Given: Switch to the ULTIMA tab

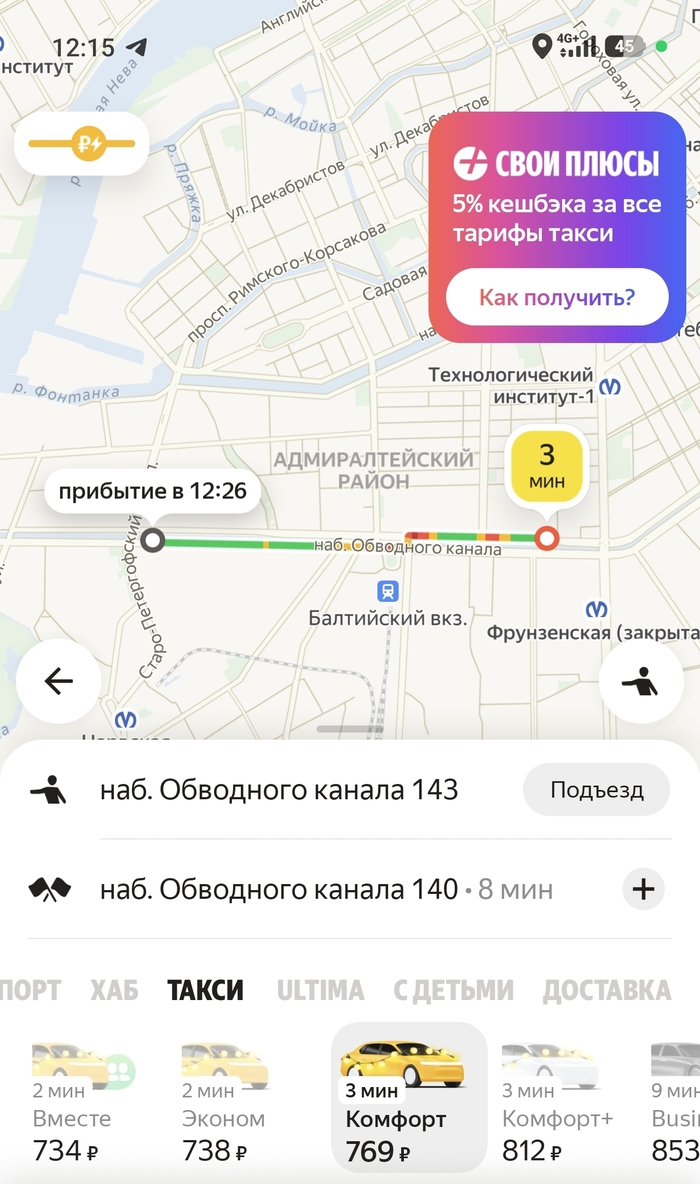Looking at the screenshot, I should 319,990.
